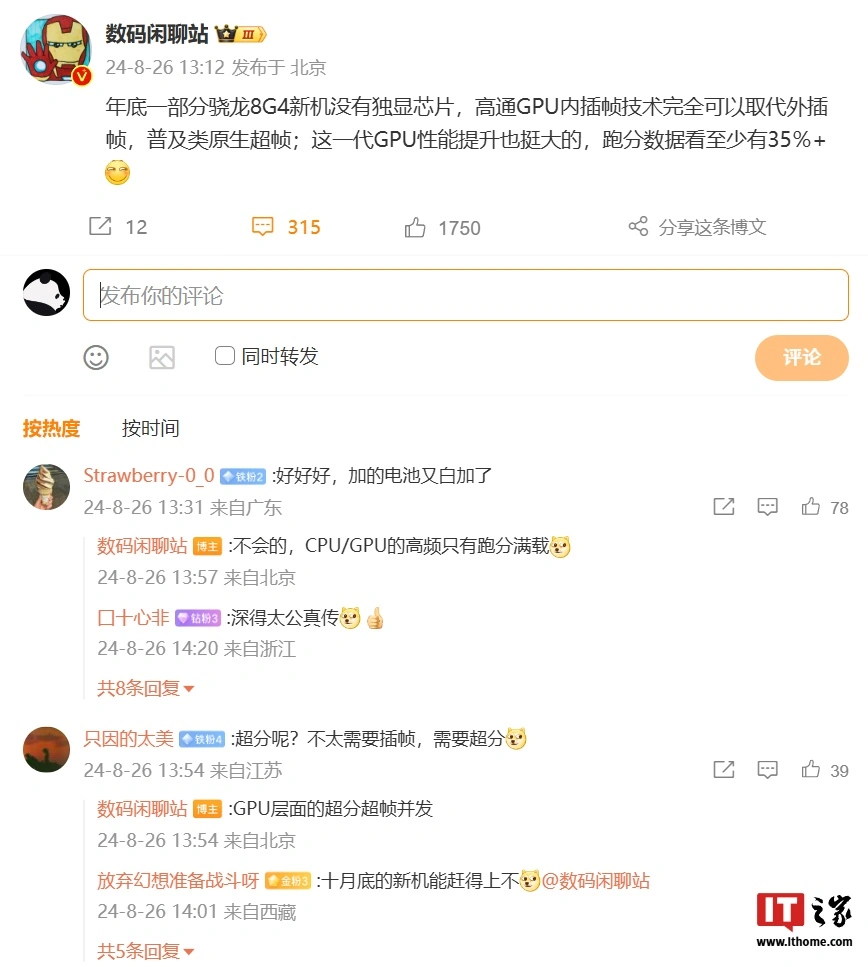Open the @数码闲聊站 mention link
This screenshot has width=868, height=967.
[x=596, y=881]
